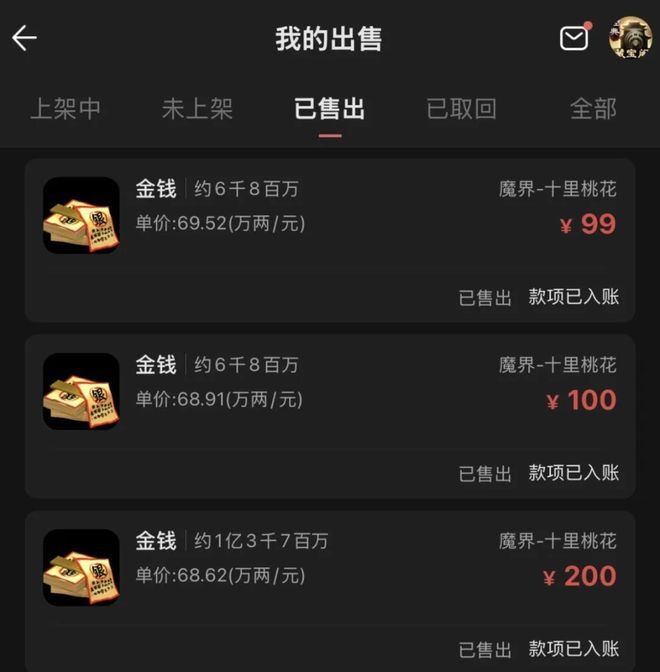Open the profile avatar
The image size is (660, 672).
click(630, 38)
